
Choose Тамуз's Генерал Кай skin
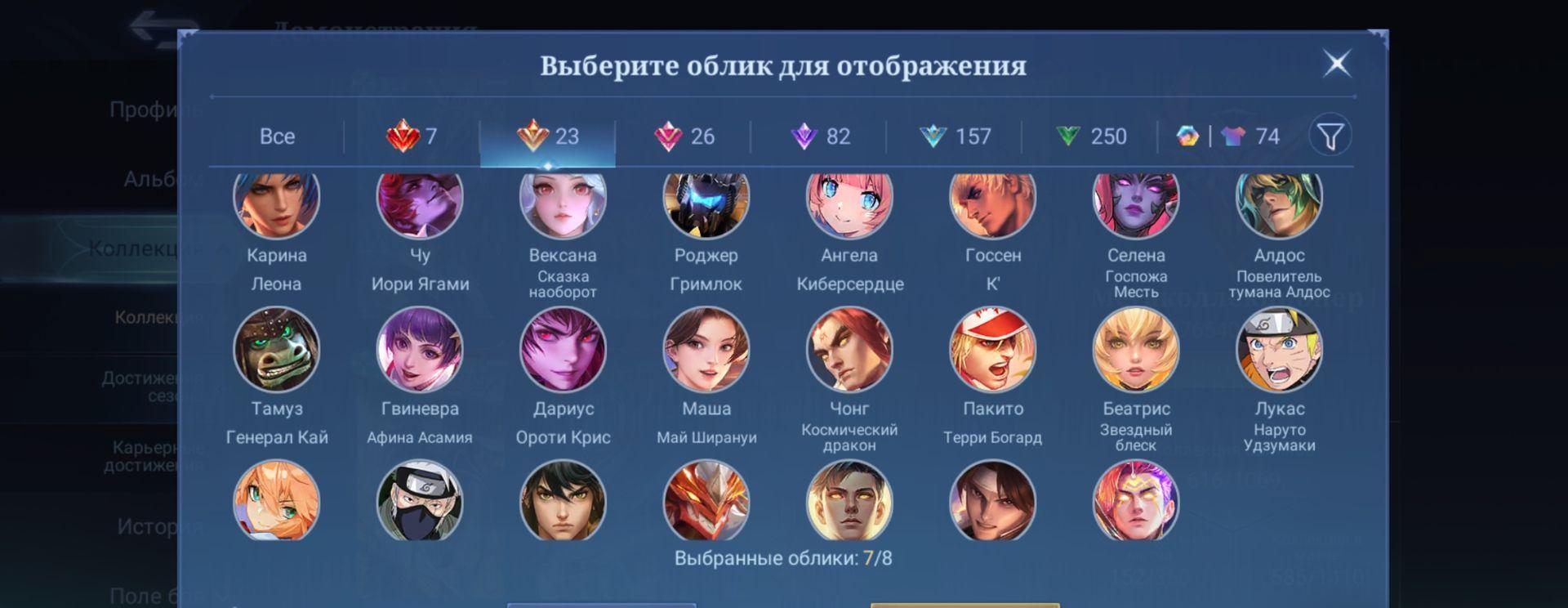pos(276,350)
